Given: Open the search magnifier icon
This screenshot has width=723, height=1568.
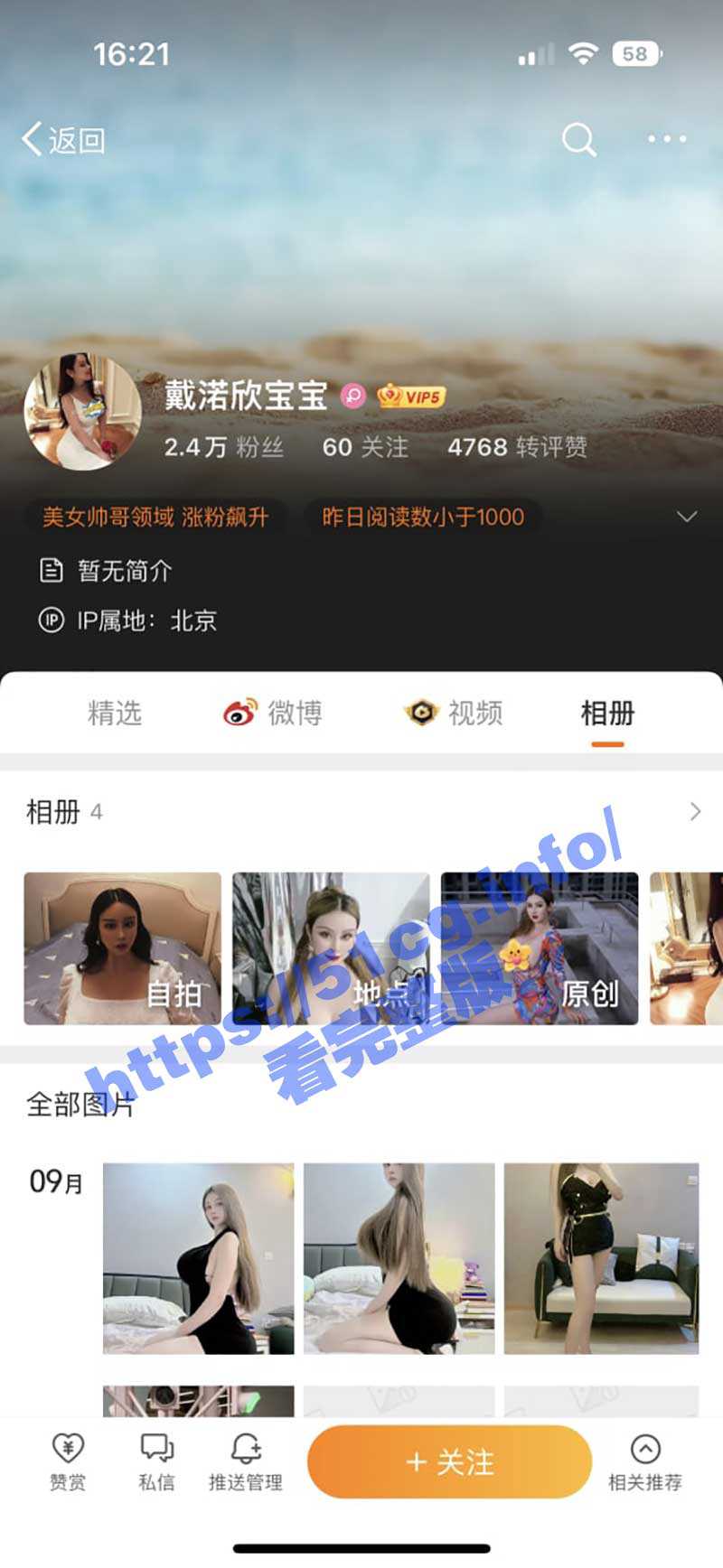Looking at the screenshot, I should pos(578,140).
